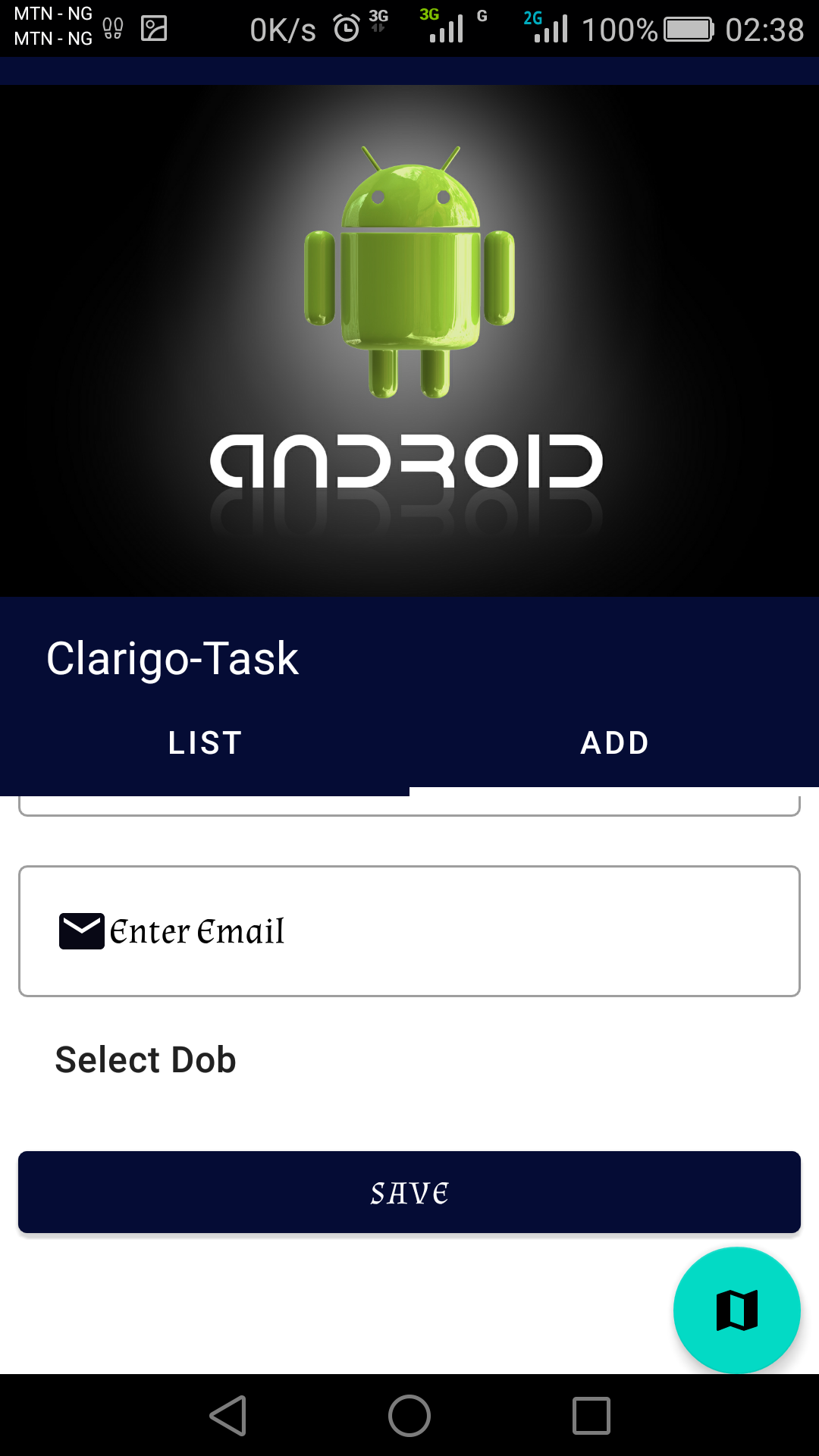
Task: Switch to the ADD tab
Action: (614, 743)
